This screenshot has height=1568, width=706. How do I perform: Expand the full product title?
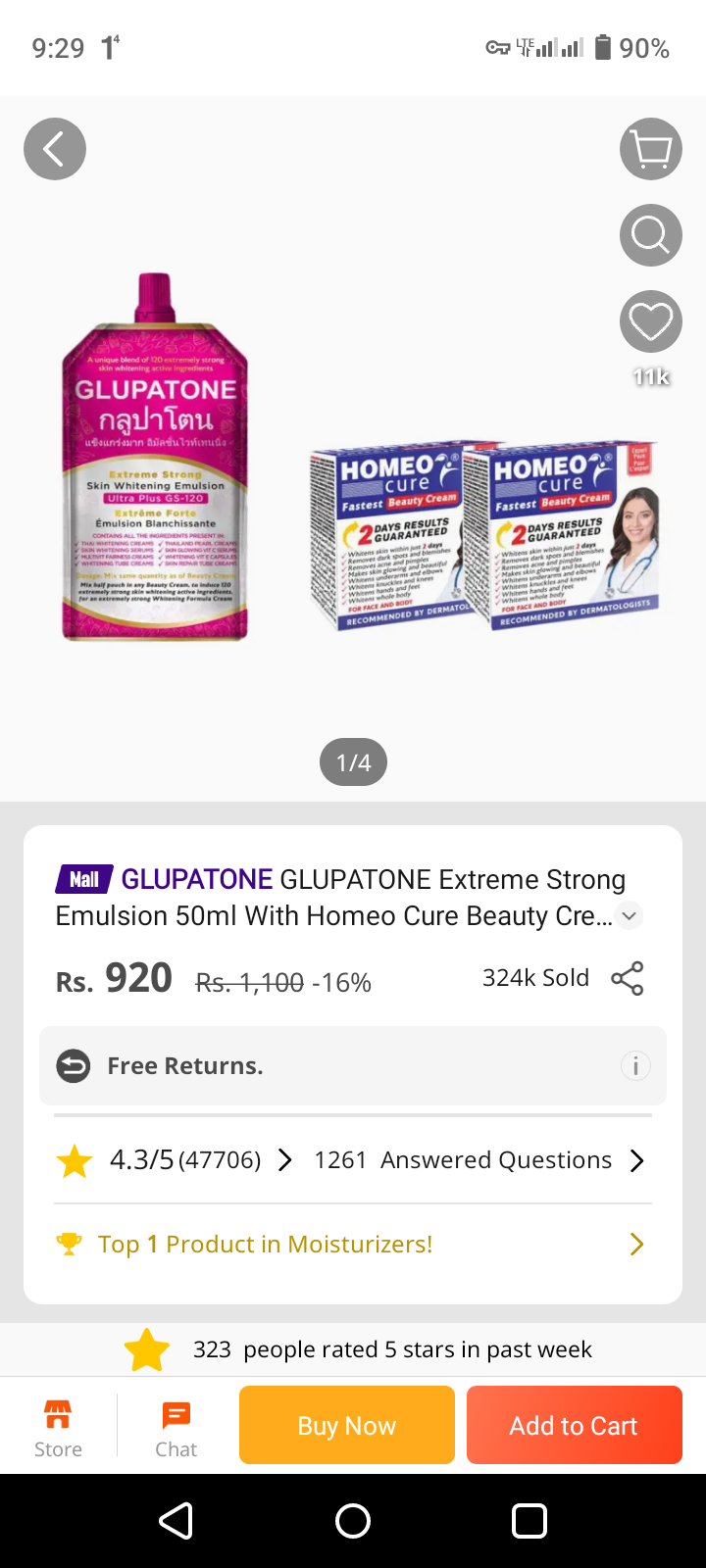(x=630, y=916)
